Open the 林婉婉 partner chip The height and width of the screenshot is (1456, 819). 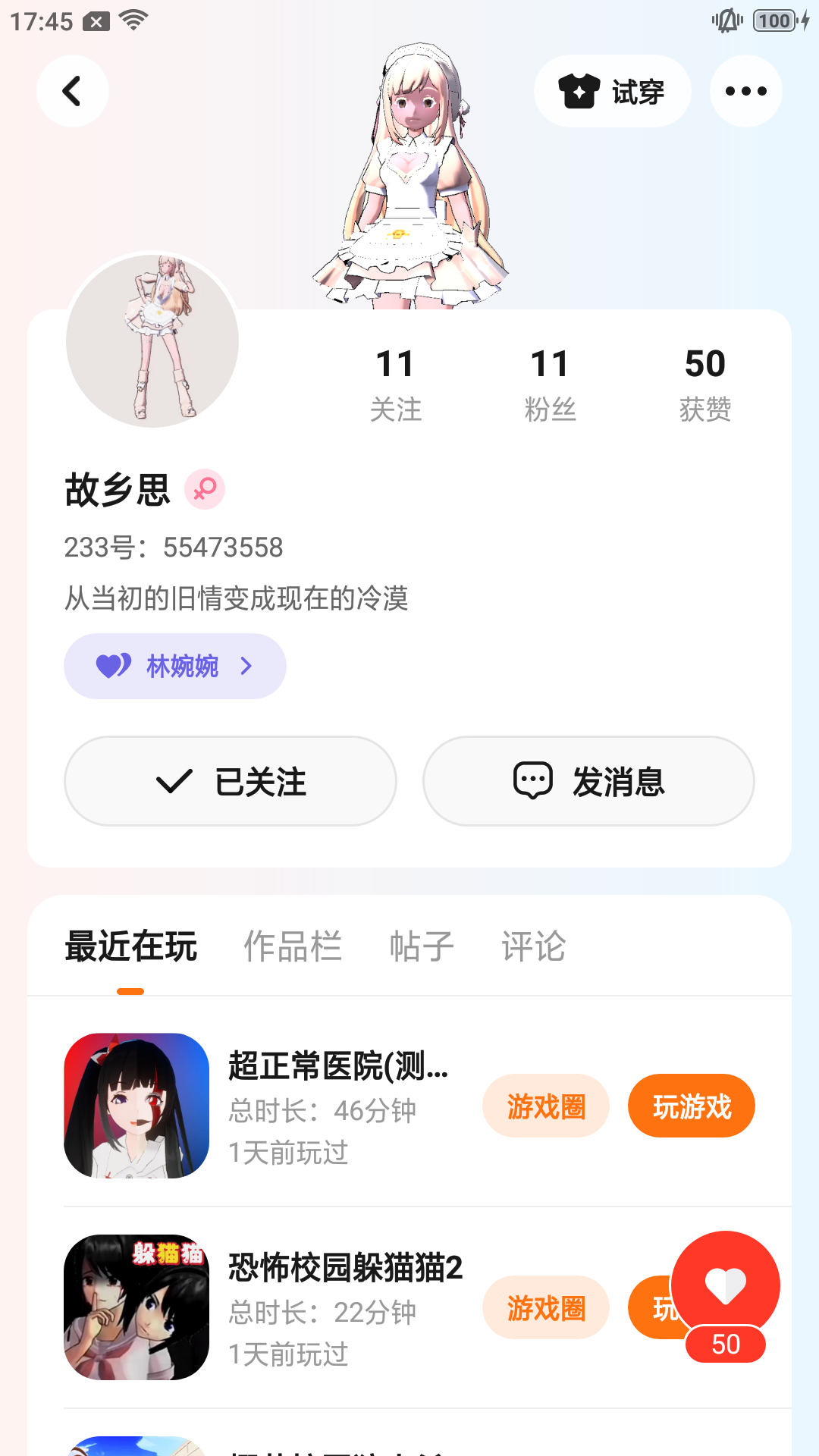(175, 666)
